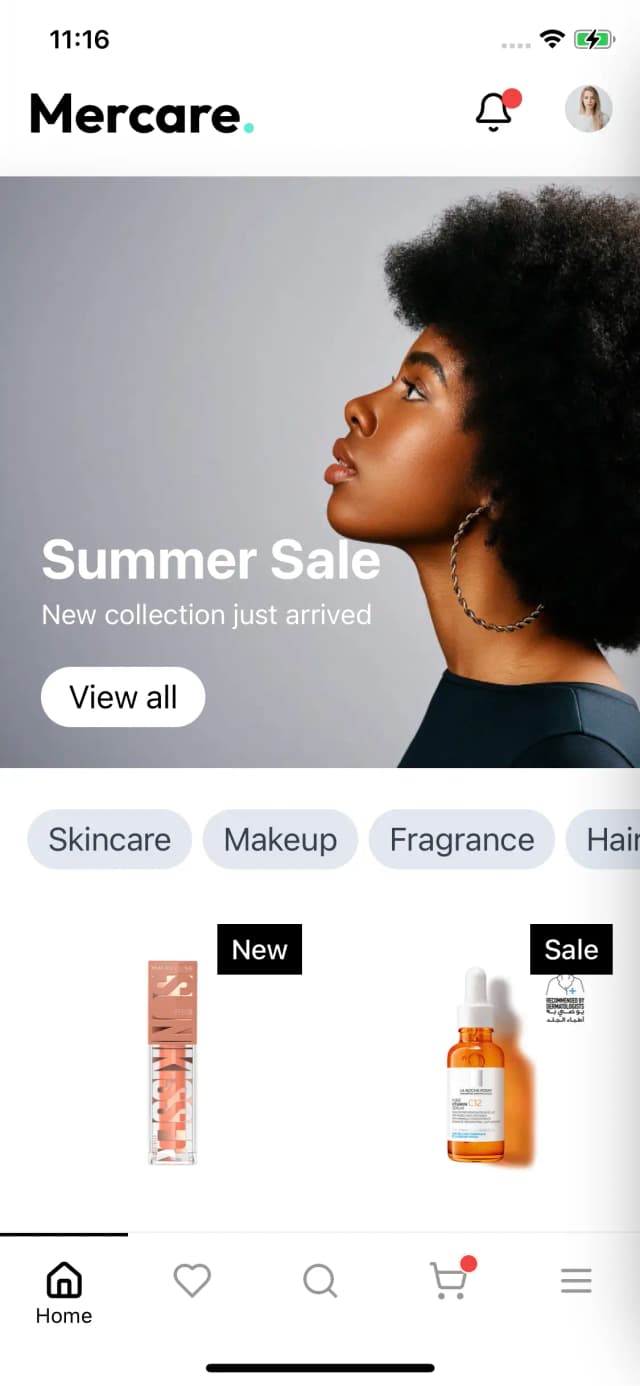Choose the Fragrance category chip
Viewport: 640px width, 1386px height.
pos(461,839)
